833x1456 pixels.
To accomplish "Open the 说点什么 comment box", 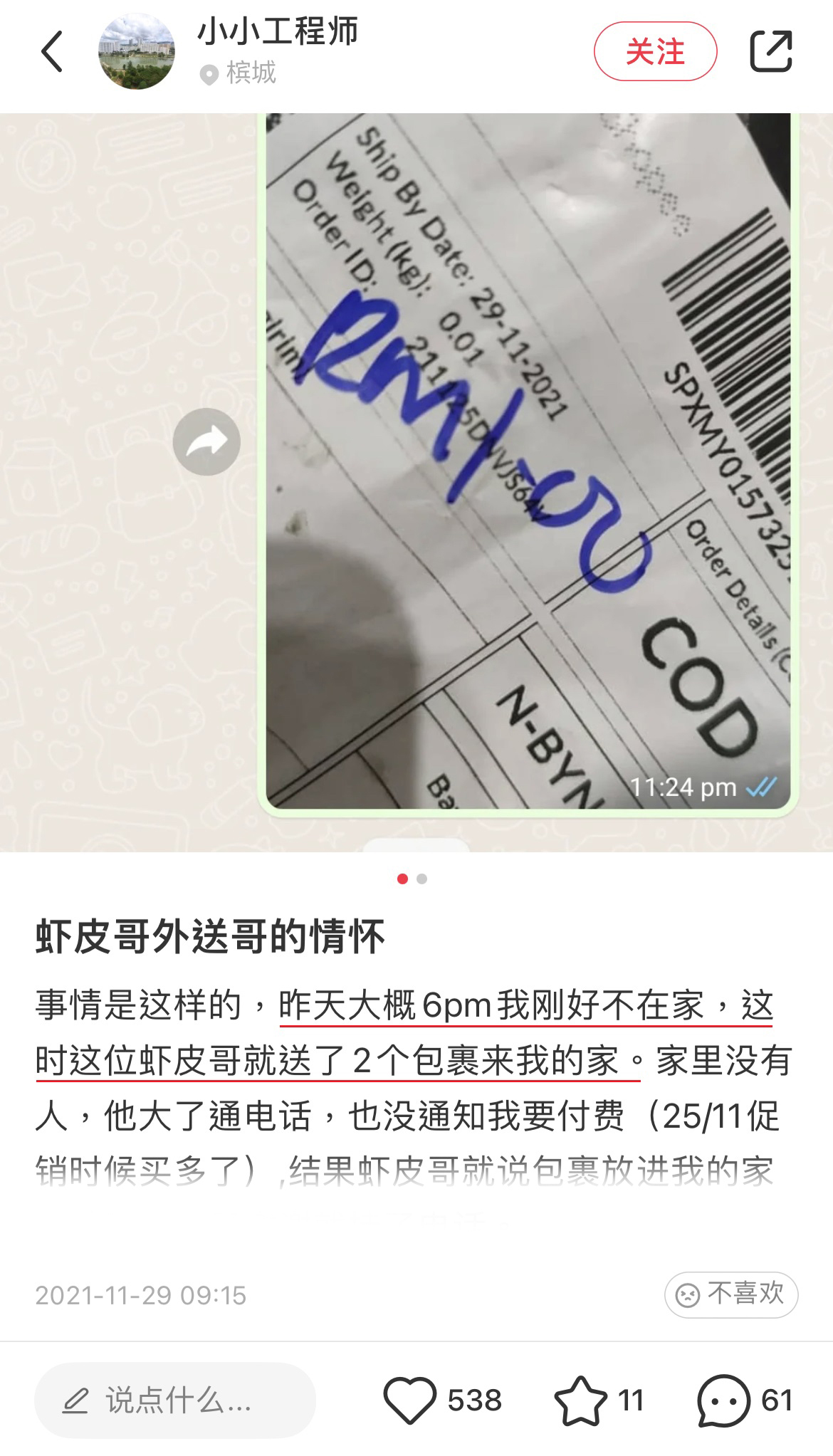I will tap(175, 1400).
